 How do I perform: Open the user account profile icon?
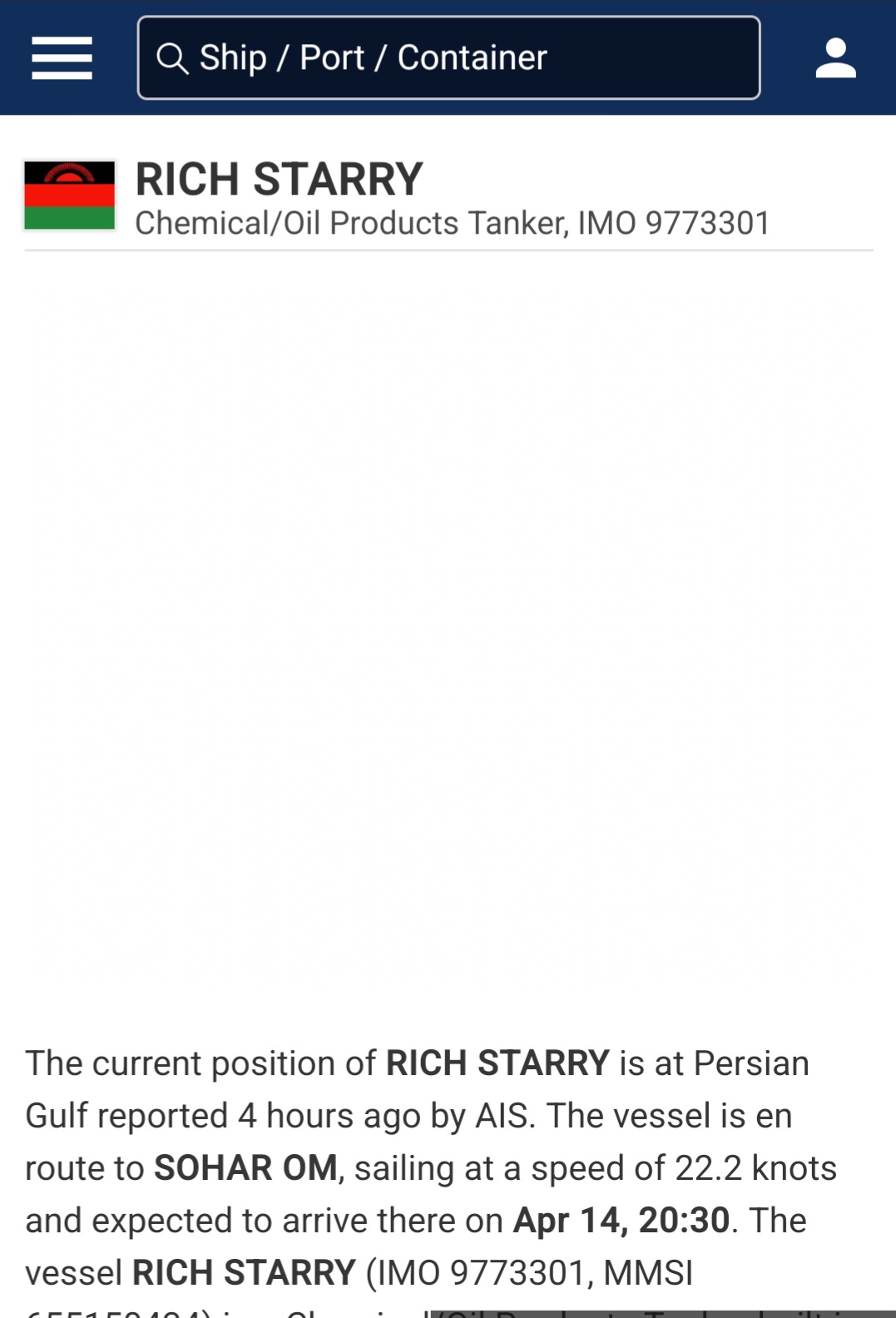(835, 58)
